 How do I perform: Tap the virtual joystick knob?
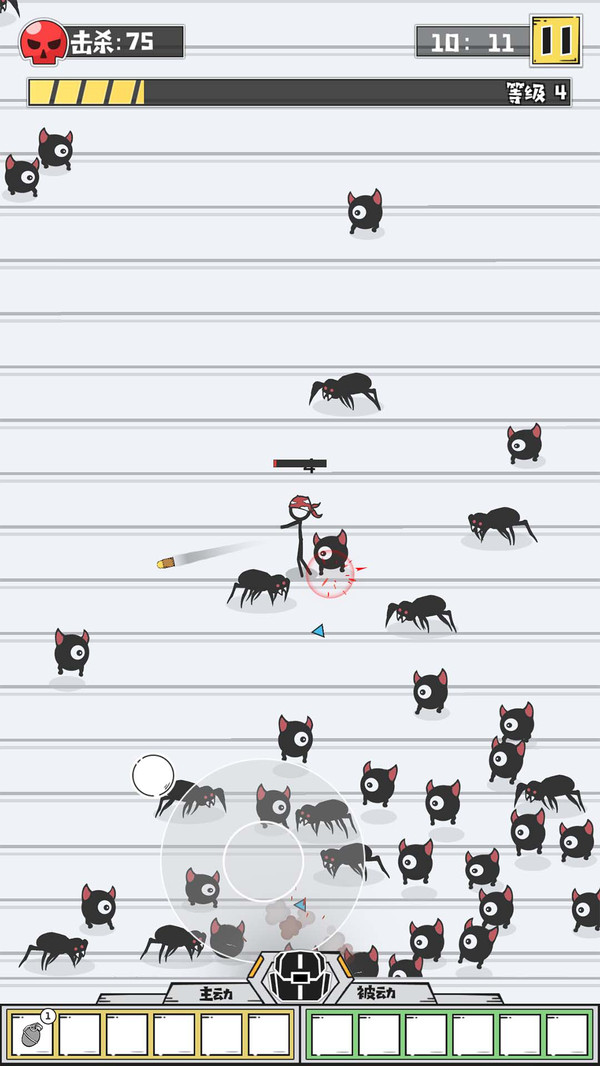[263, 861]
